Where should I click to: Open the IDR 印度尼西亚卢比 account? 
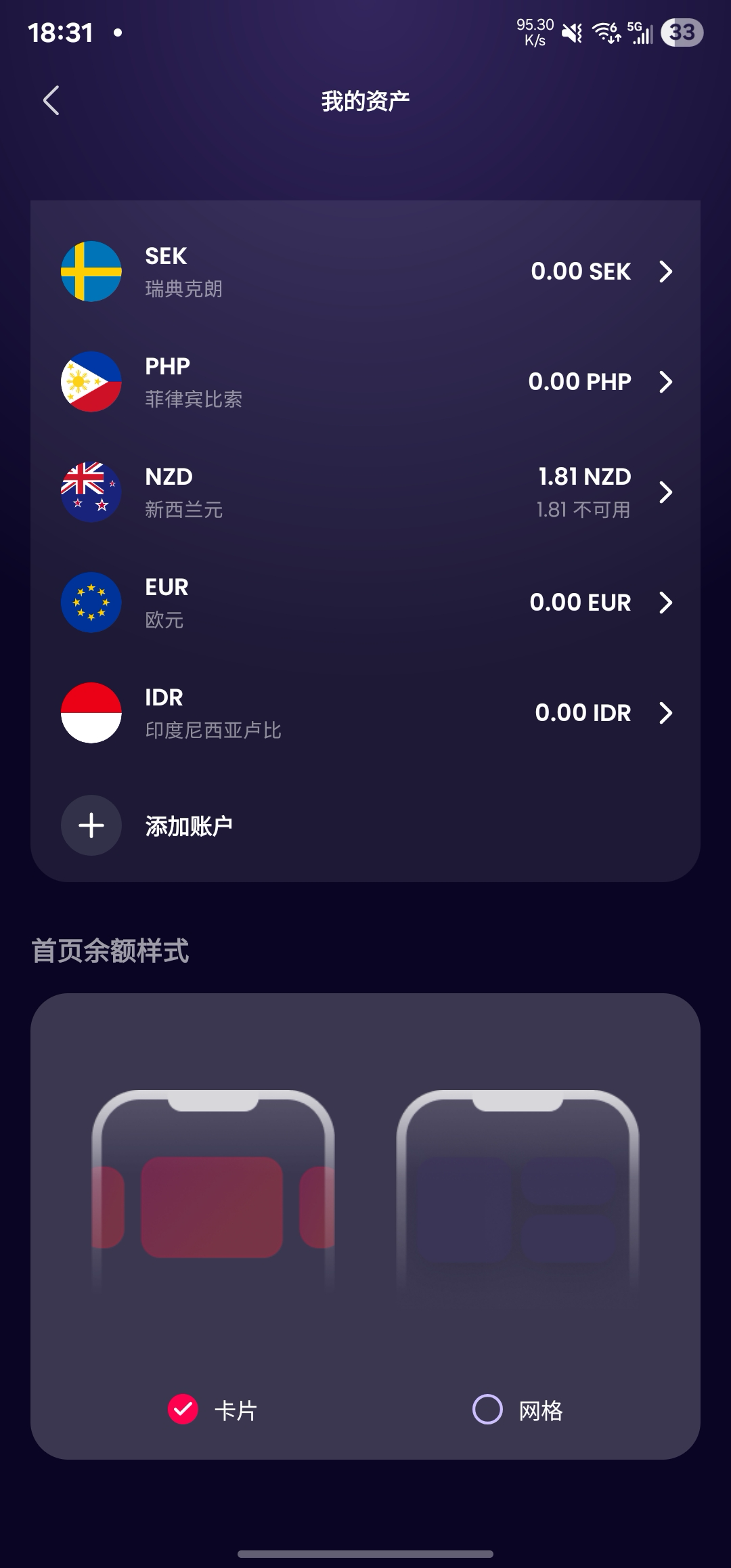[x=365, y=713]
